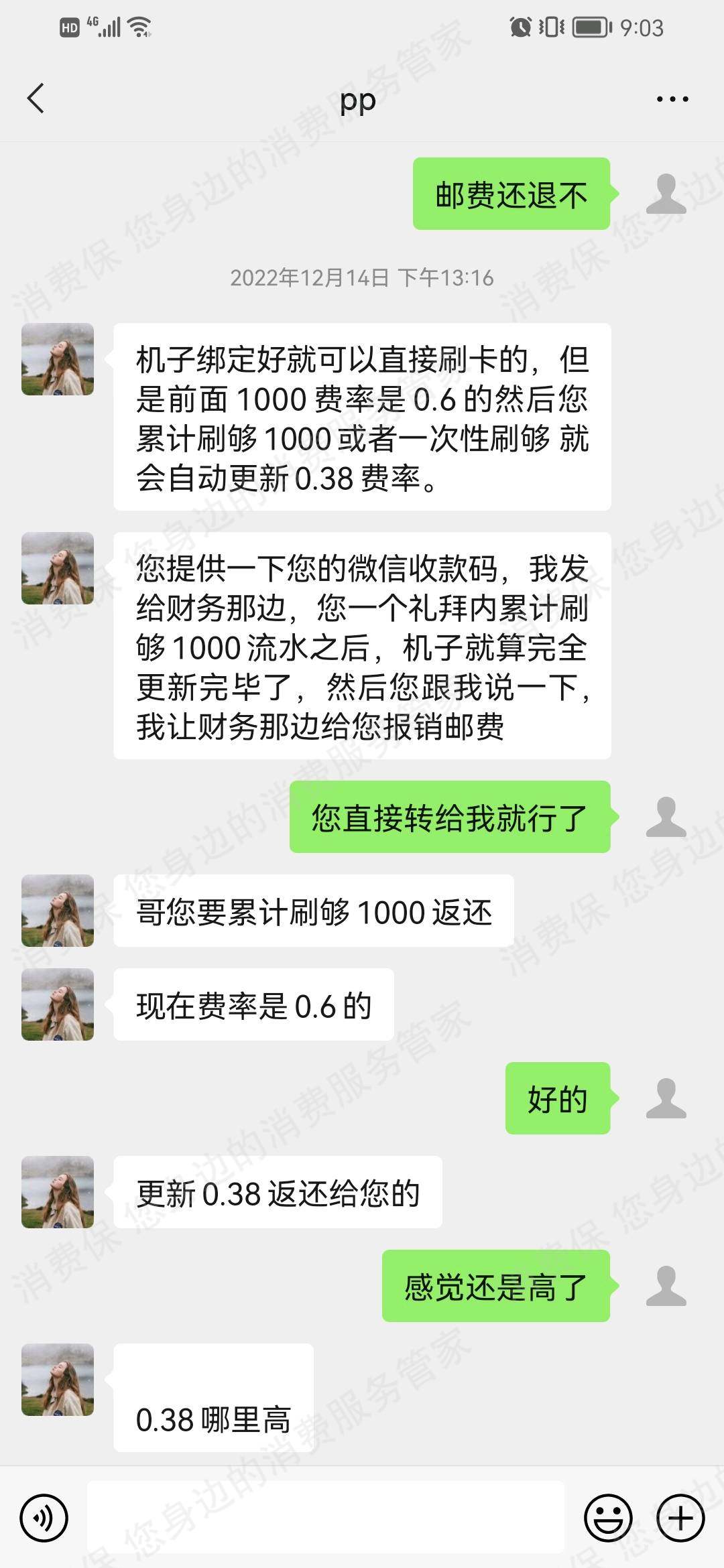Open the emoji picker
The height and width of the screenshot is (1568, 724).
[x=608, y=1518]
